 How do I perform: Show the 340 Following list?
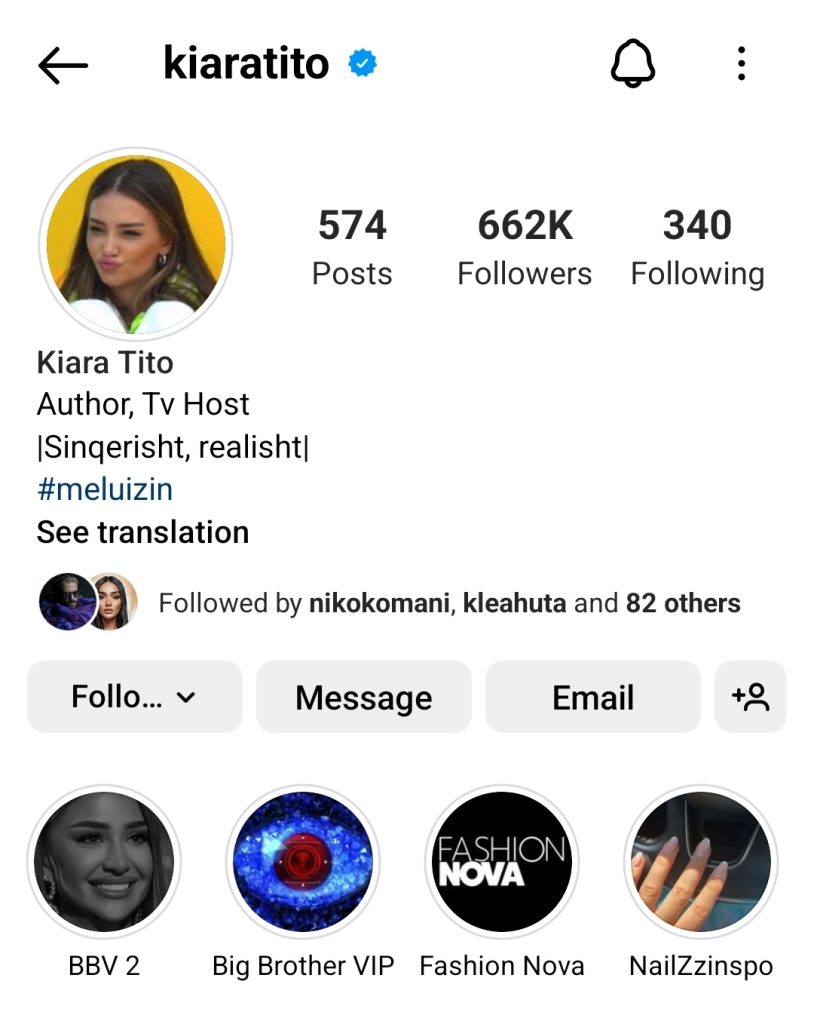point(697,246)
